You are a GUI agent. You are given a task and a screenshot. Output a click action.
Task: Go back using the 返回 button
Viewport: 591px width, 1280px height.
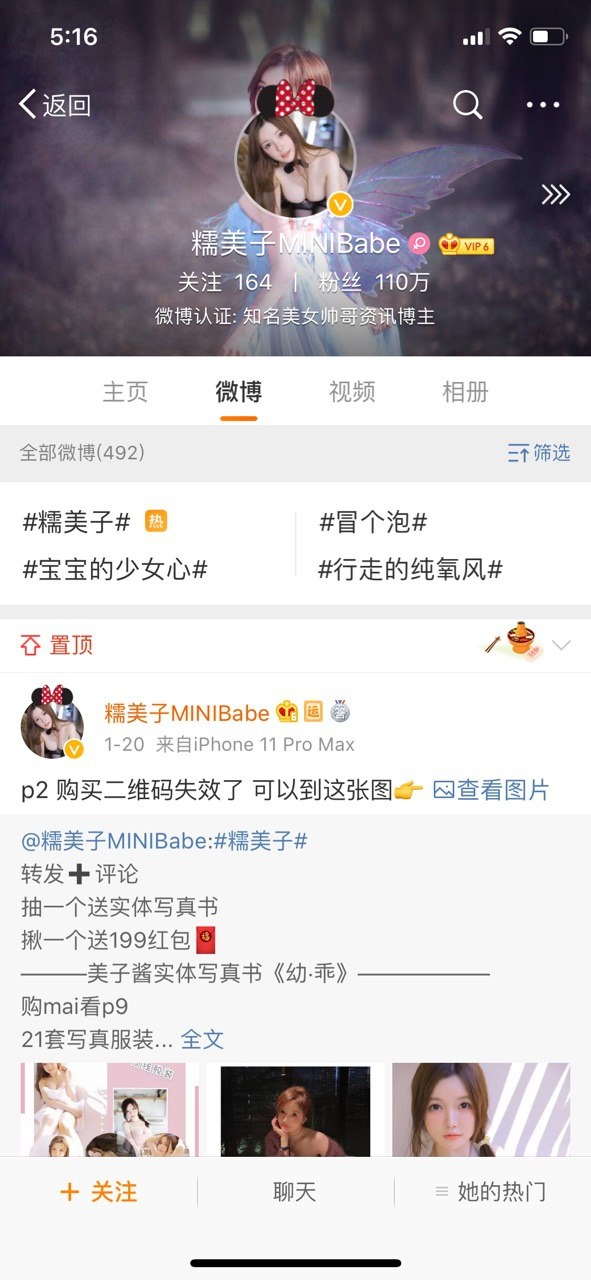pos(55,104)
